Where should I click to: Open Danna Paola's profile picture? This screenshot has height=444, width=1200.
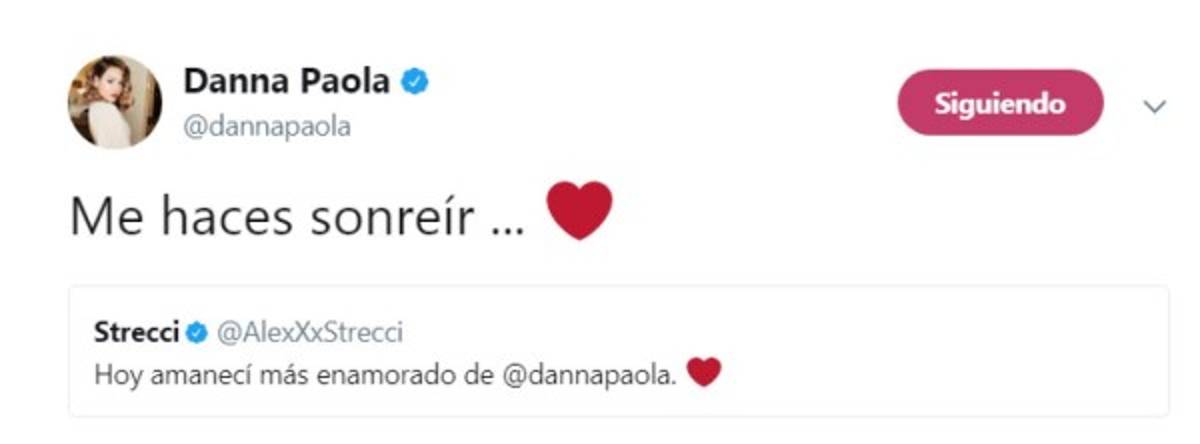point(114,102)
